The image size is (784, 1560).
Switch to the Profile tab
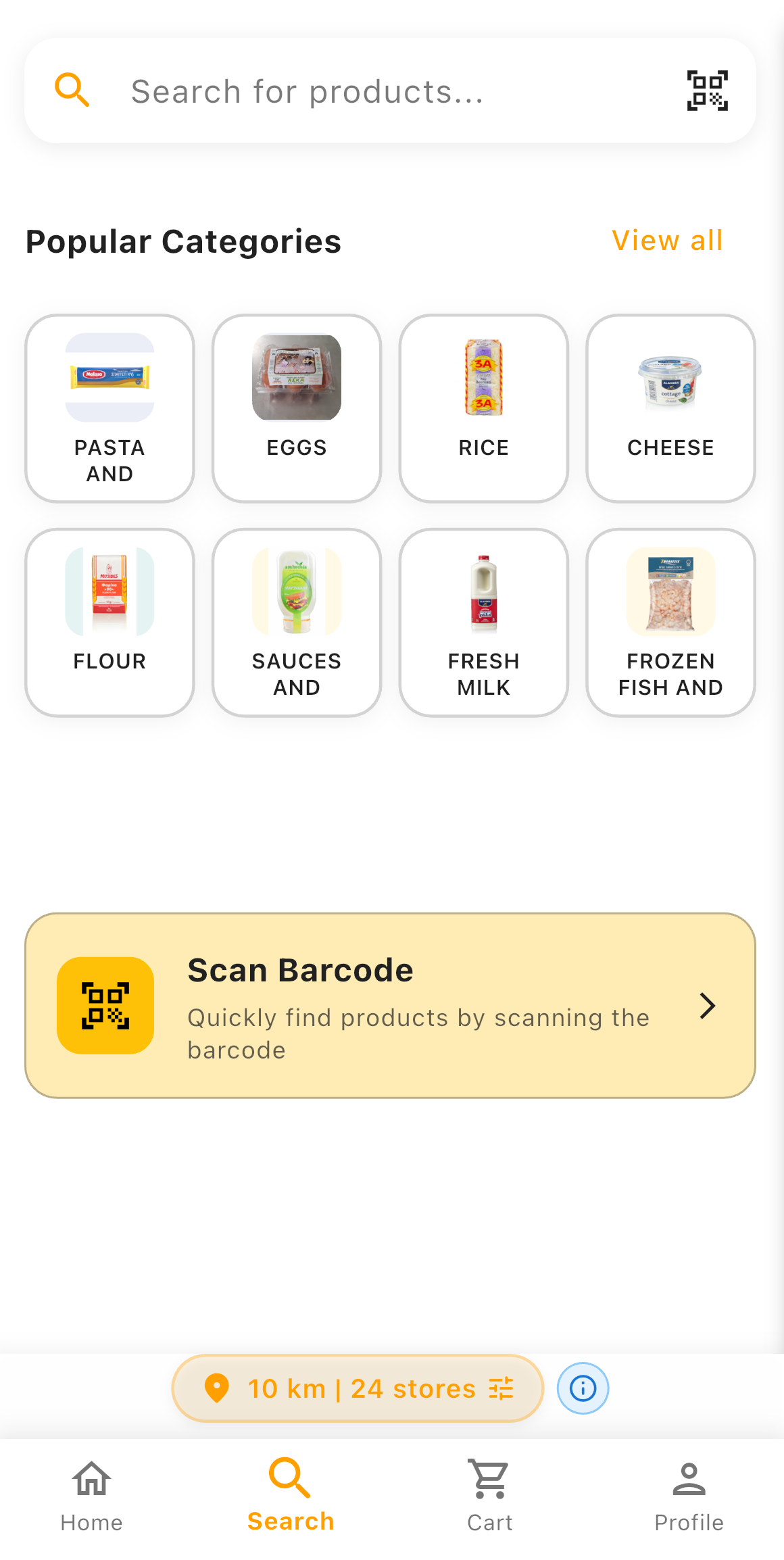point(689,1494)
